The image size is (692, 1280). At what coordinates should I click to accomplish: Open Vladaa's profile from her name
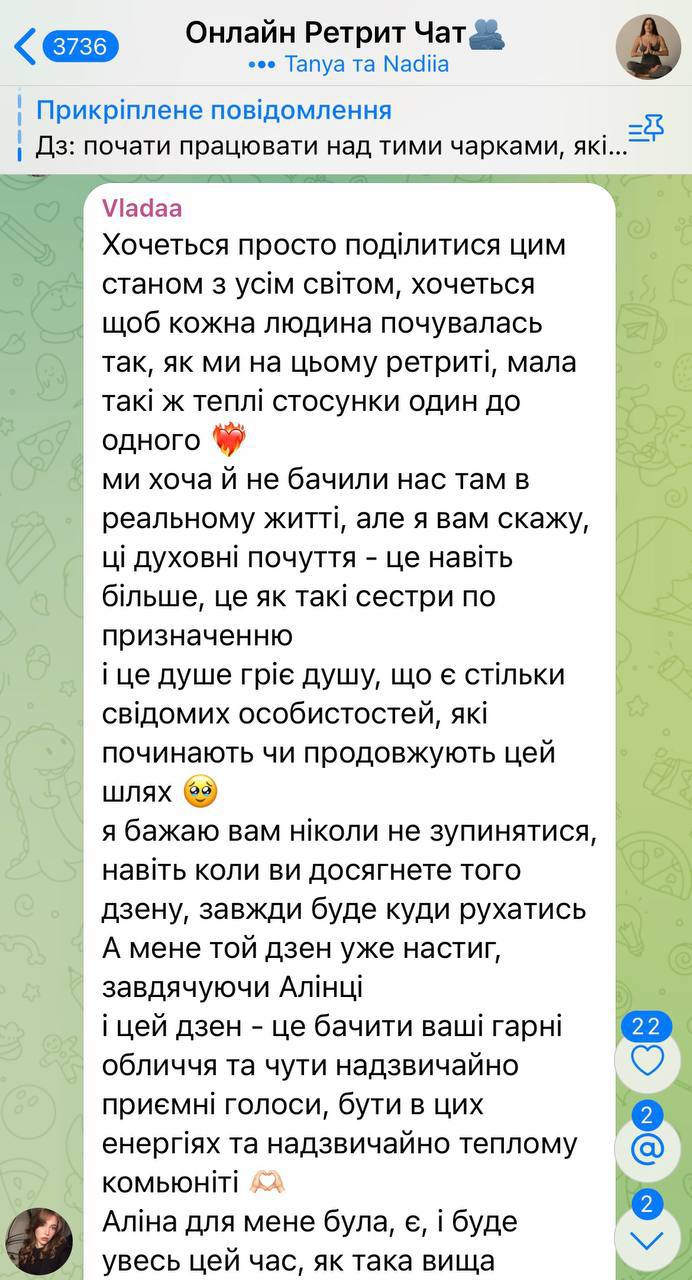[x=141, y=208]
